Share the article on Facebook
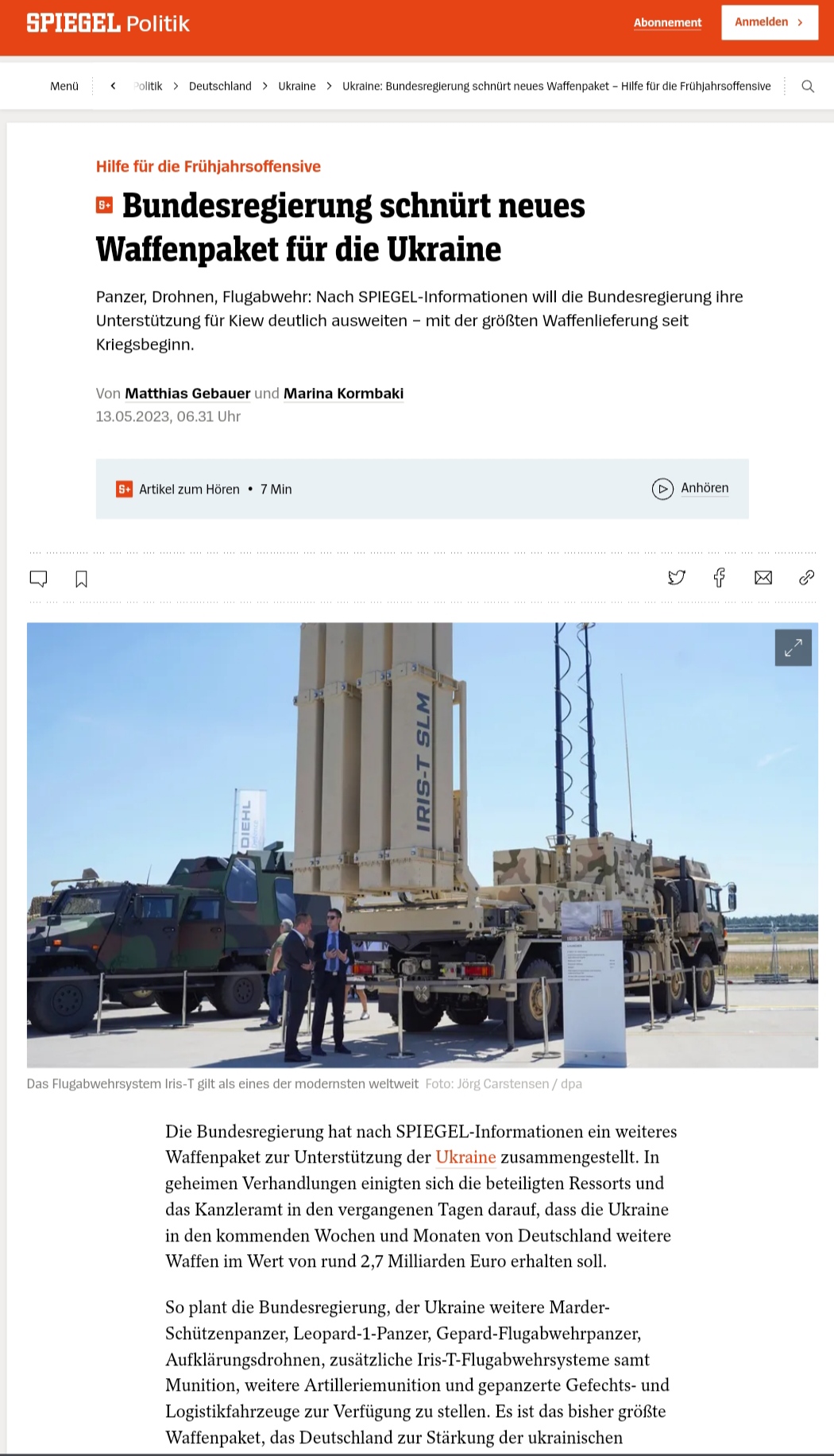The width and height of the screenshot is (834, 1456). click(x=720, y=578)
